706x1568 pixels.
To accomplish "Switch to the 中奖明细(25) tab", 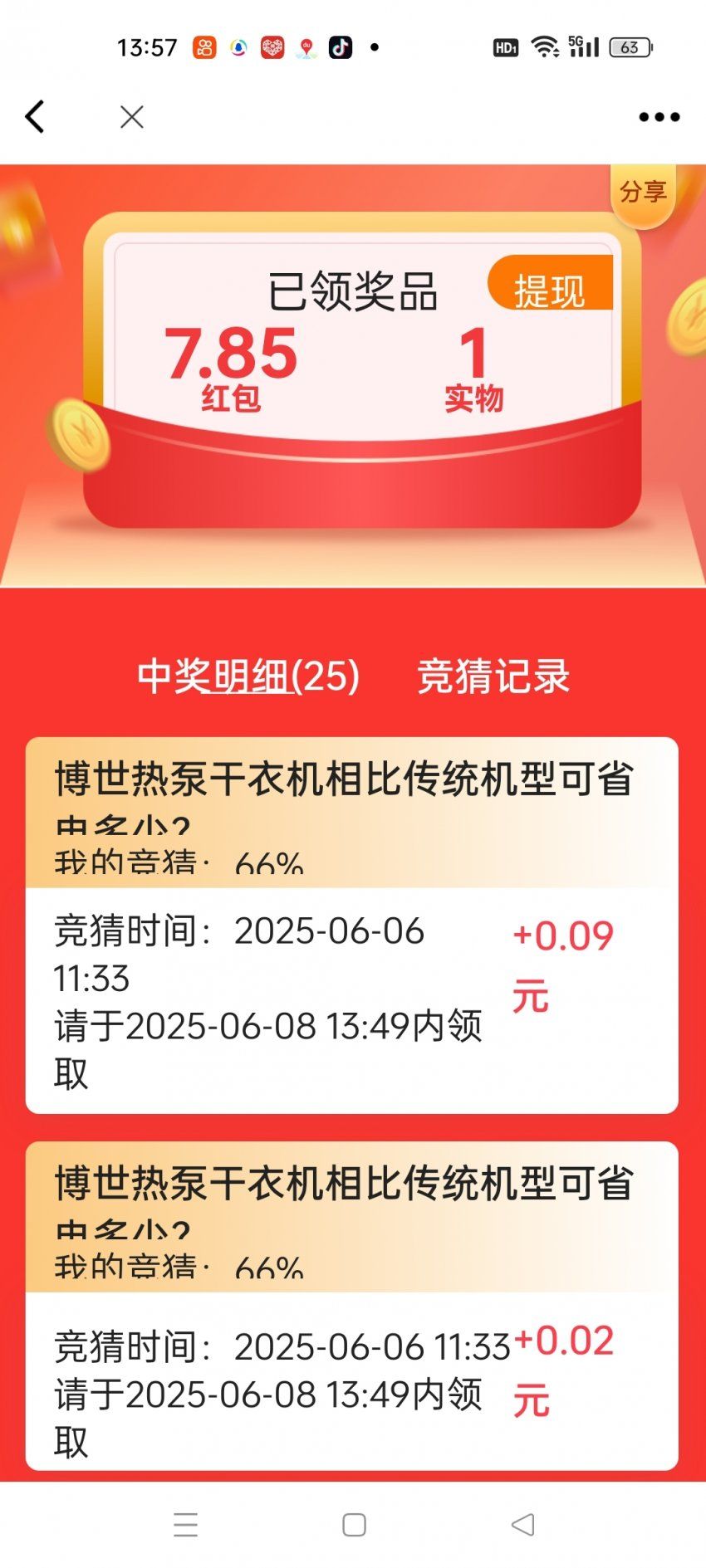I will tap(248, 676).
